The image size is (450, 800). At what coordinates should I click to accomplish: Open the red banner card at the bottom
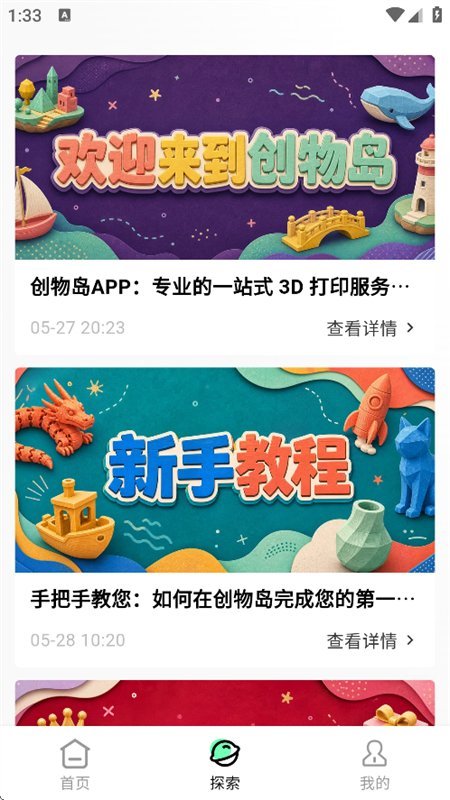(224, 703)
